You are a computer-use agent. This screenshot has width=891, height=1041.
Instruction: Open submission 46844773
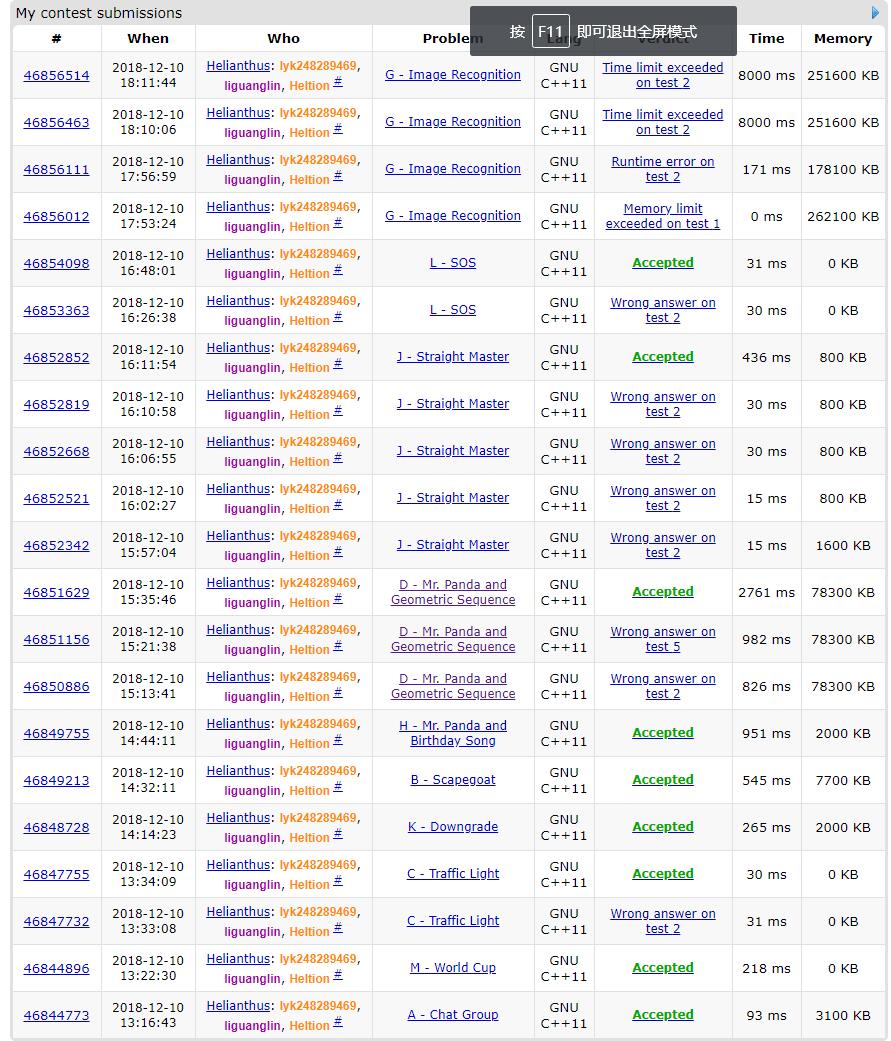[56, 1016]
